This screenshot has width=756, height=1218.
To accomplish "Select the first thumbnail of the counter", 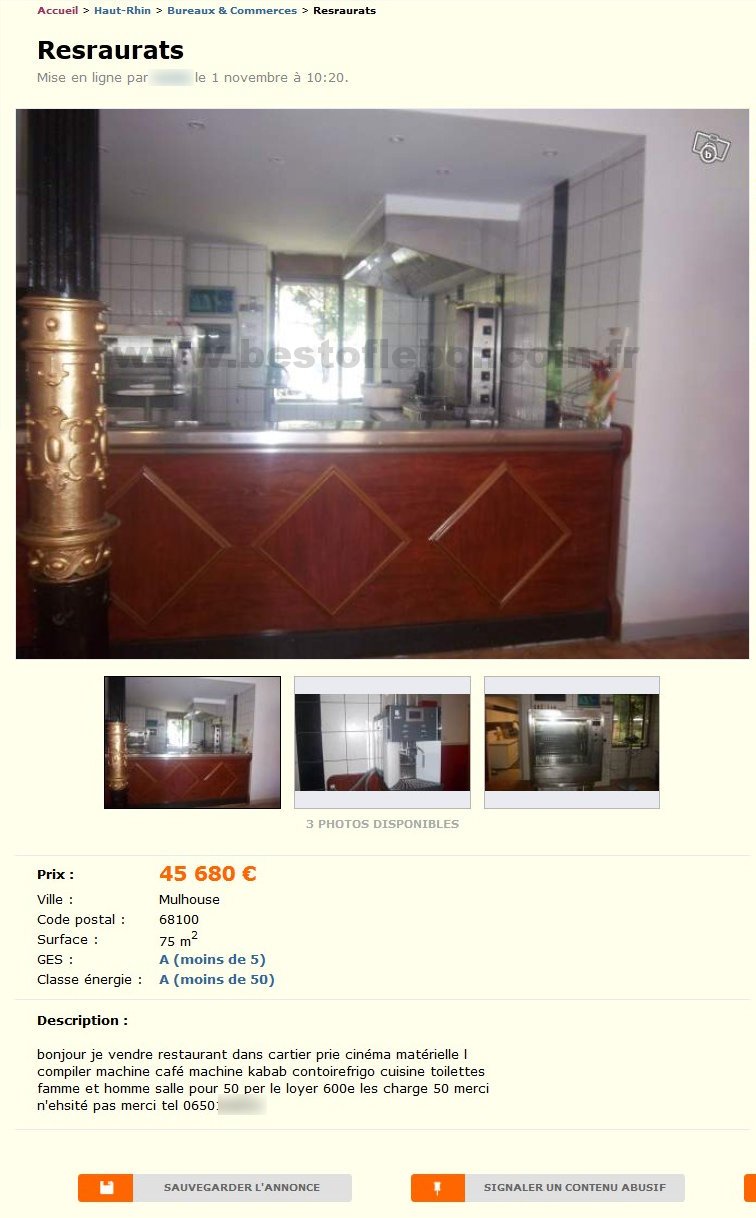I will (x=192, y=742).
